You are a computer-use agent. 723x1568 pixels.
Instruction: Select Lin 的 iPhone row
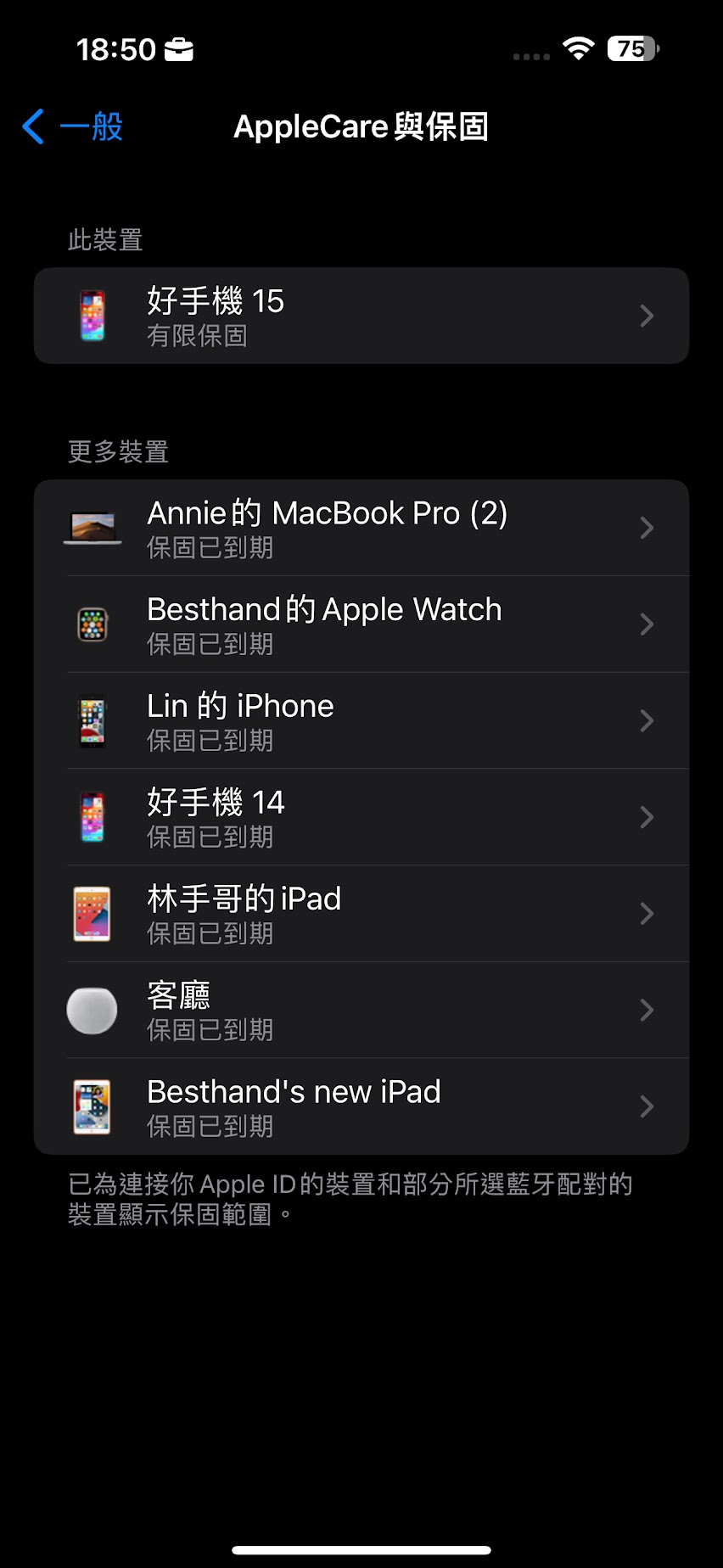[361, 720]
